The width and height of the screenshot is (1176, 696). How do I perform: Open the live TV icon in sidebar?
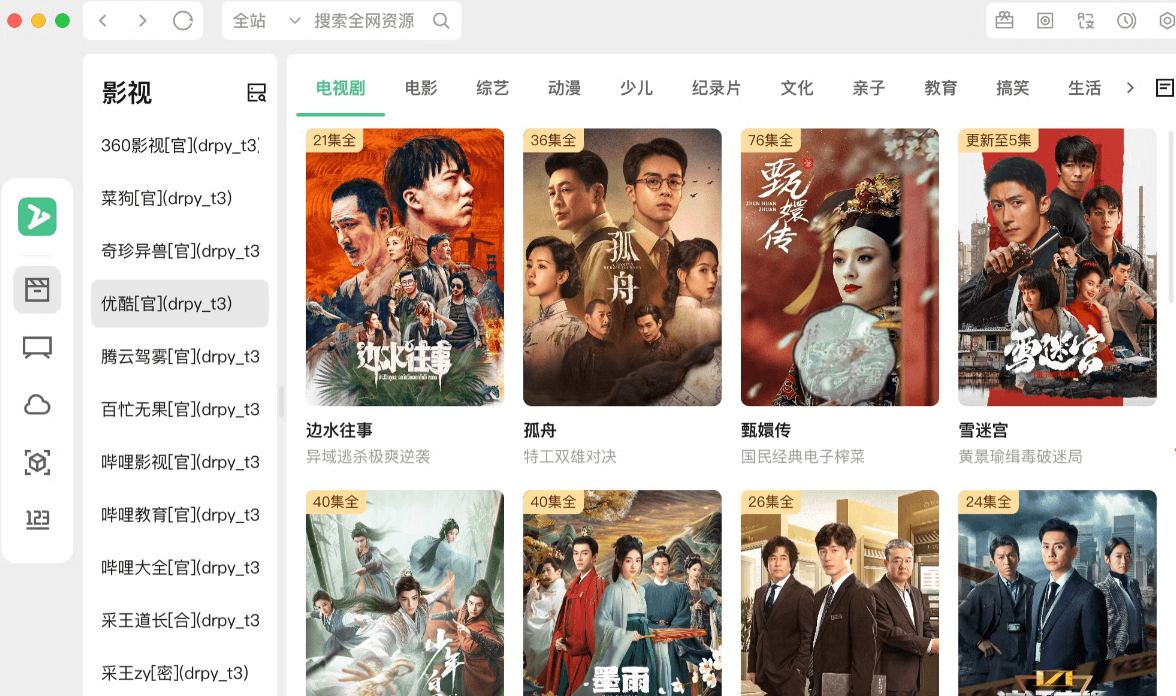pyautogui.click(x=37, y=348)
